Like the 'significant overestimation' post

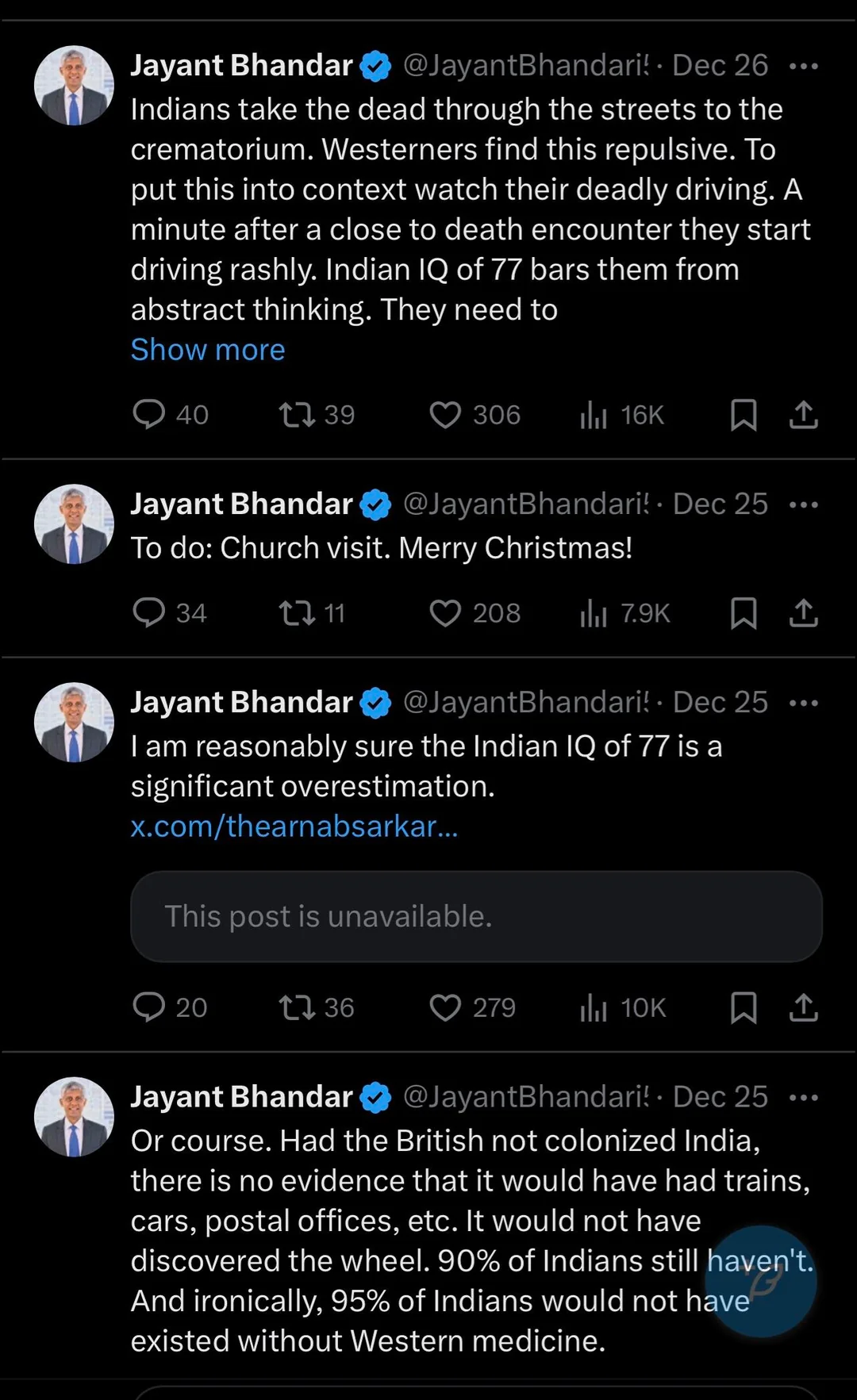tap(445, 1007)
